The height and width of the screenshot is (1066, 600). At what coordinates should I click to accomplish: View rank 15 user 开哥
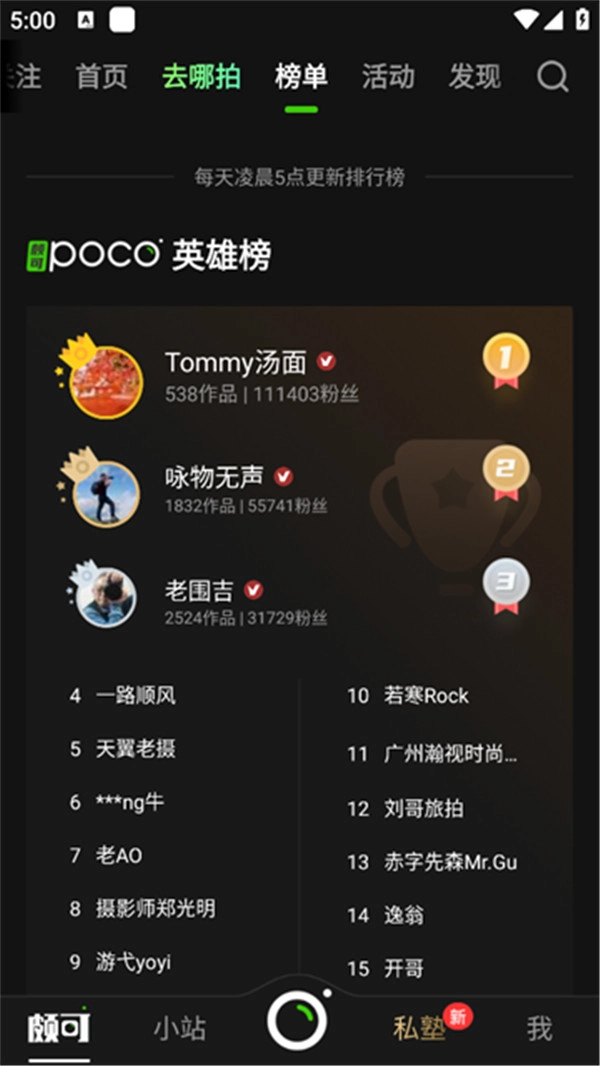(404, 968)
